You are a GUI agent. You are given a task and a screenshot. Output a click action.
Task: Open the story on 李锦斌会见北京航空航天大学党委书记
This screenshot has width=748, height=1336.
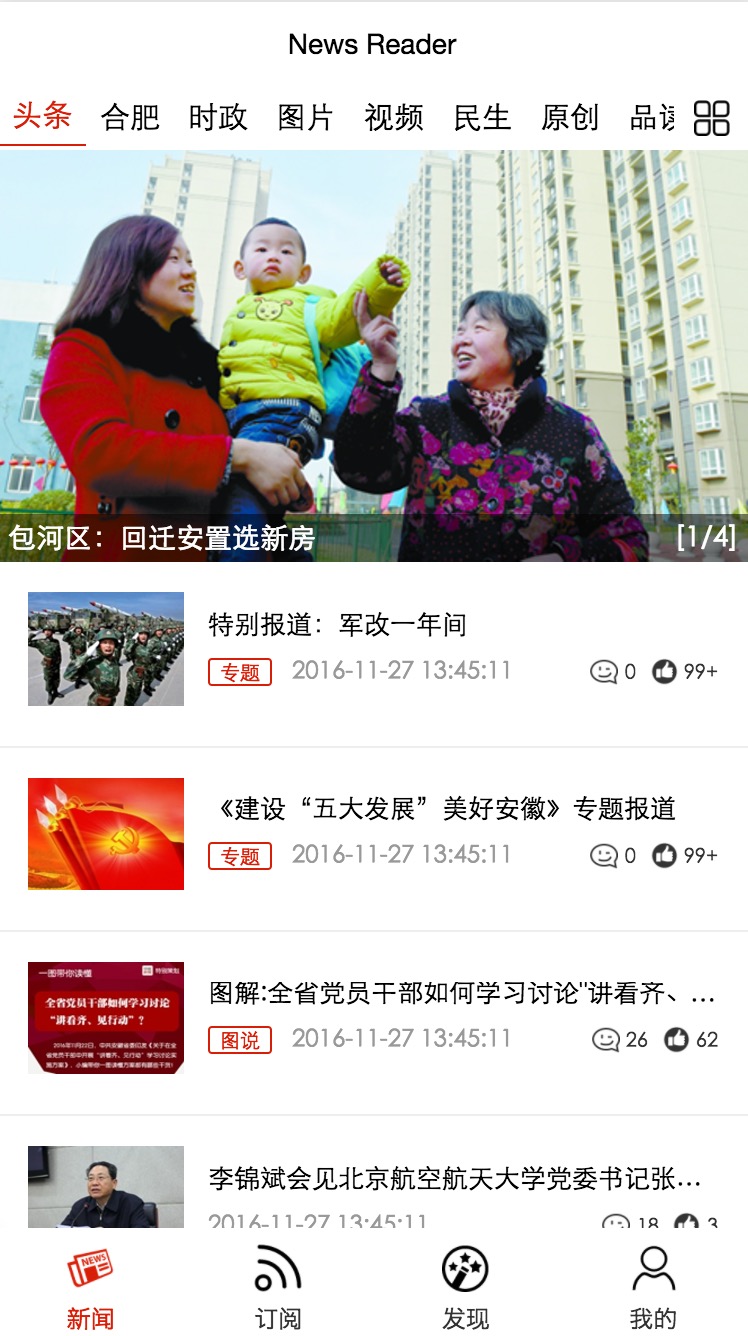(x=455, y=1178)
